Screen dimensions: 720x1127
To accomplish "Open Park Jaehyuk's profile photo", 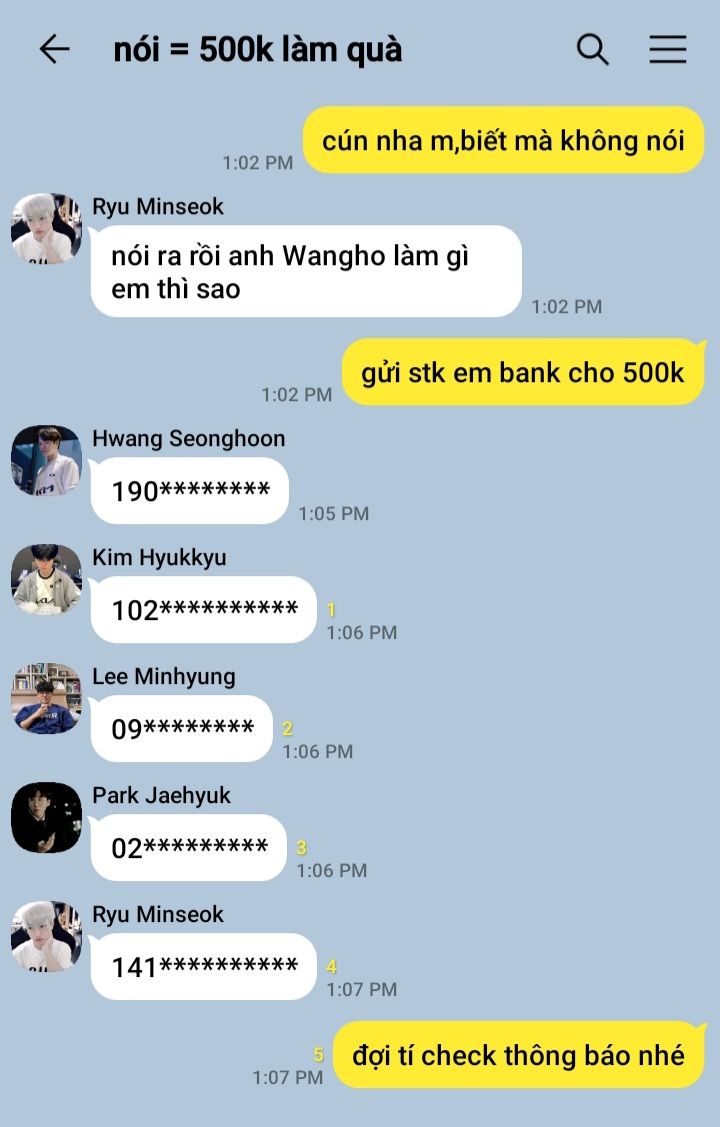I will [x=46, y=817].
